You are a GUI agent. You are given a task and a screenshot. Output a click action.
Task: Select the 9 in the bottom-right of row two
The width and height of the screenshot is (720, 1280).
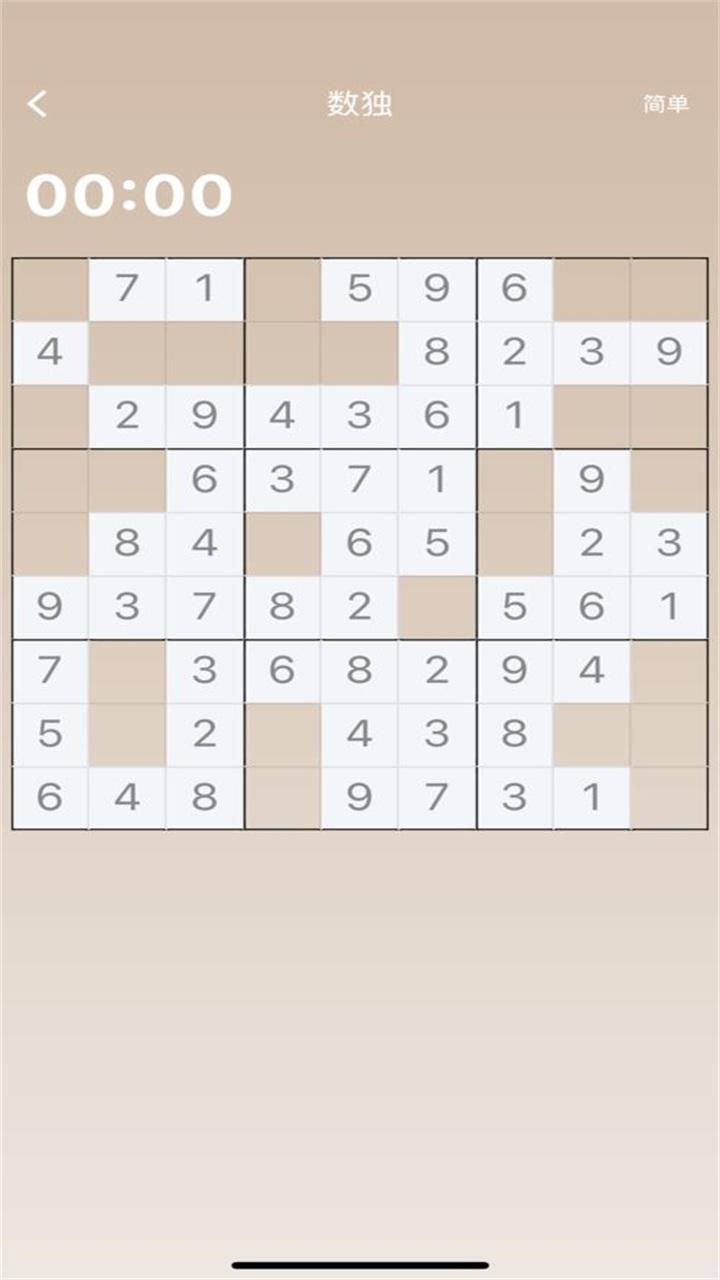(668, 351)
